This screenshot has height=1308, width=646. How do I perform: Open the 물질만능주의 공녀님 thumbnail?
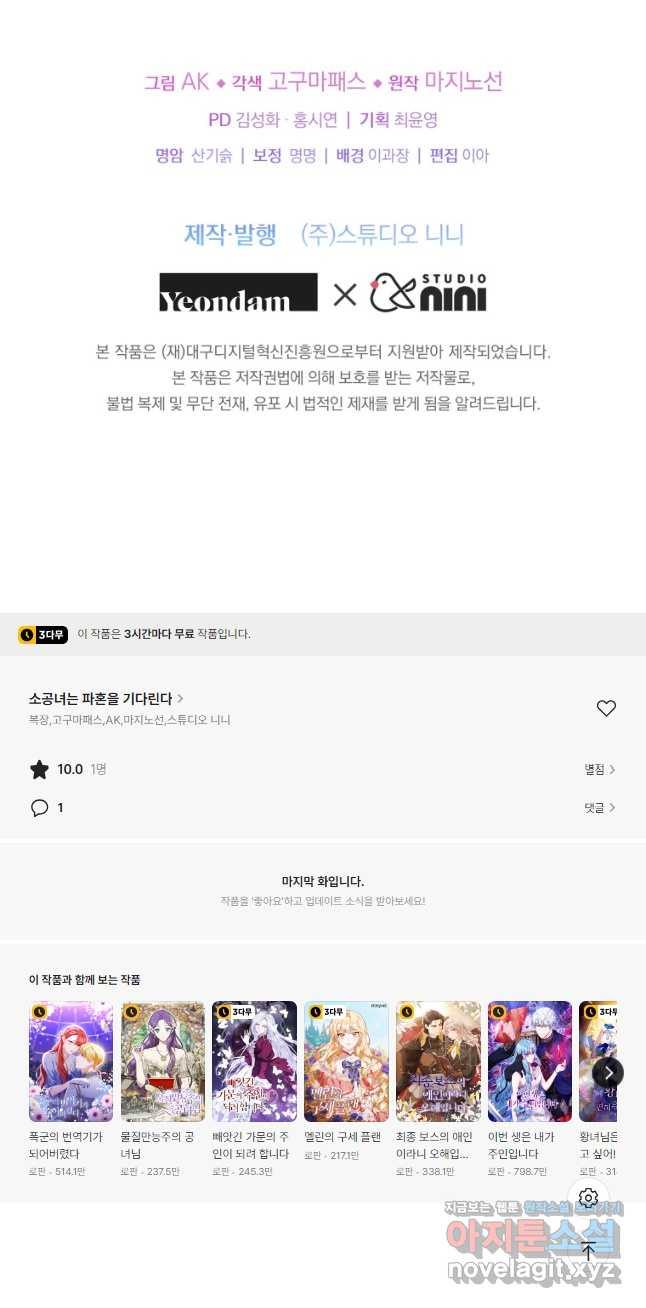tap(163, 1061)
